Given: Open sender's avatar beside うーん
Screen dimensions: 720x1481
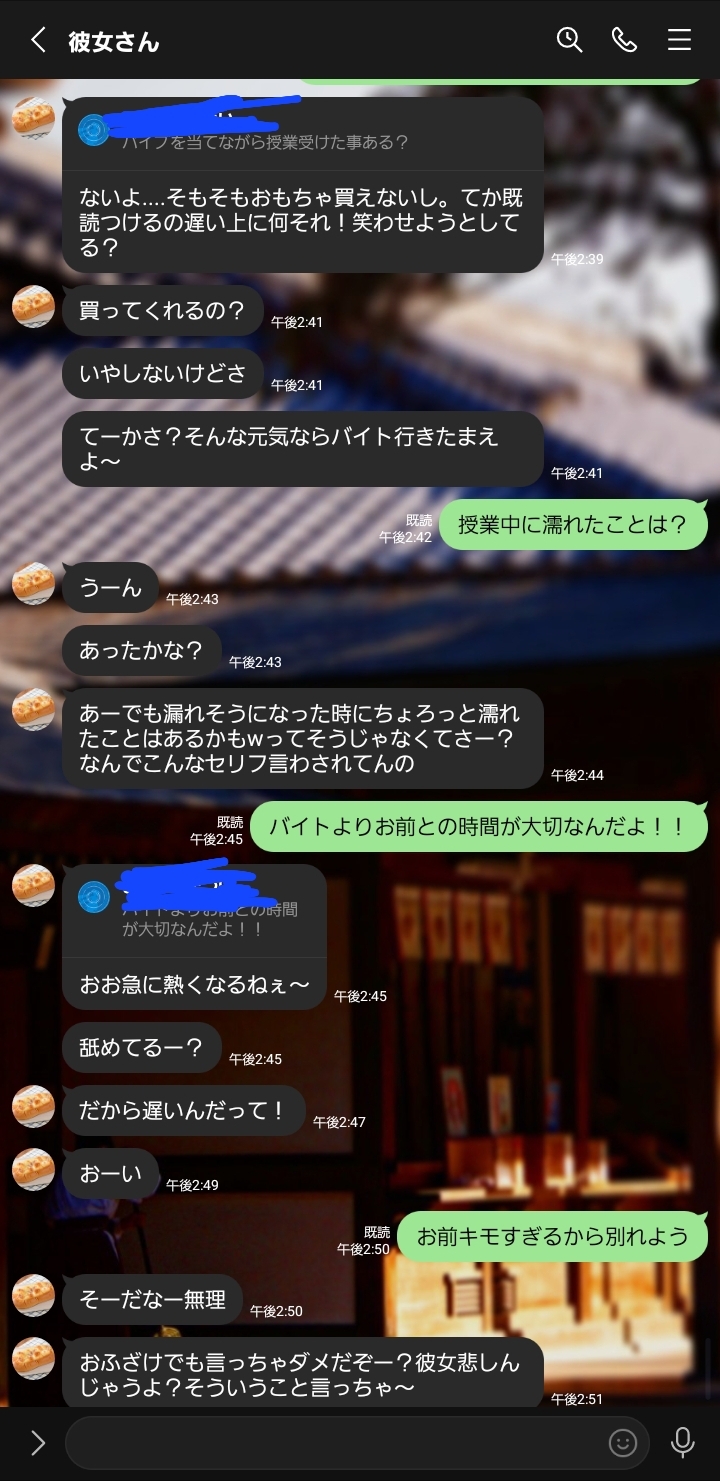Looking at the screenshot, I should (x=33, y=583).
